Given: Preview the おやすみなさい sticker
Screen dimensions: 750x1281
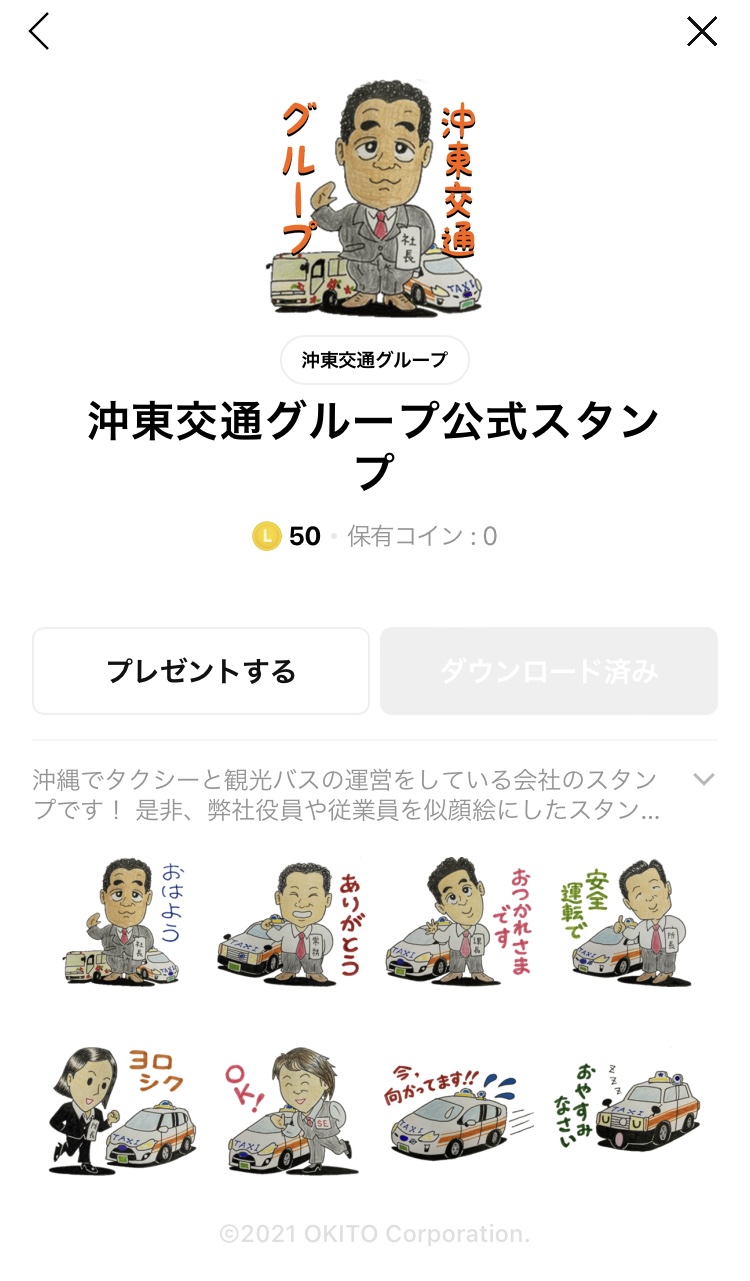Looking at the screenshot, I should point(628,1110).
